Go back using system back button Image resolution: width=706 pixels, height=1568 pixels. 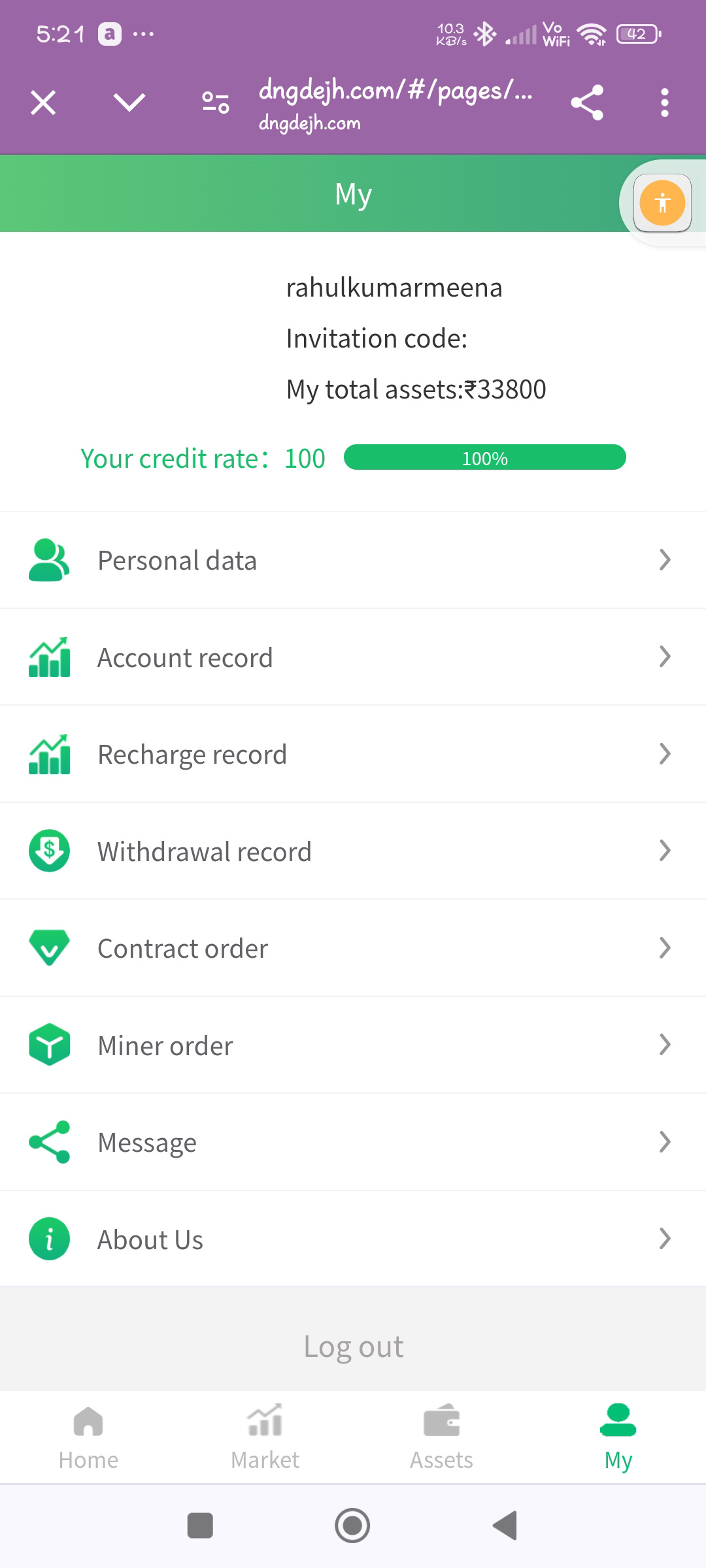pyautogui.click(x=505, y=1526)
